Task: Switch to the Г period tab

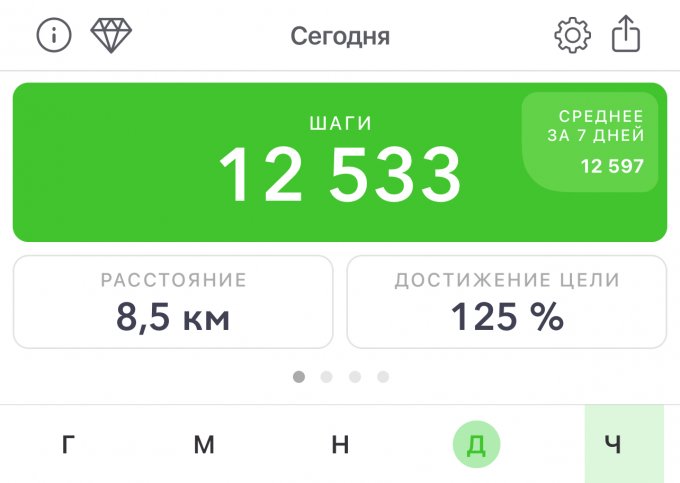Action: coord(68,444)
